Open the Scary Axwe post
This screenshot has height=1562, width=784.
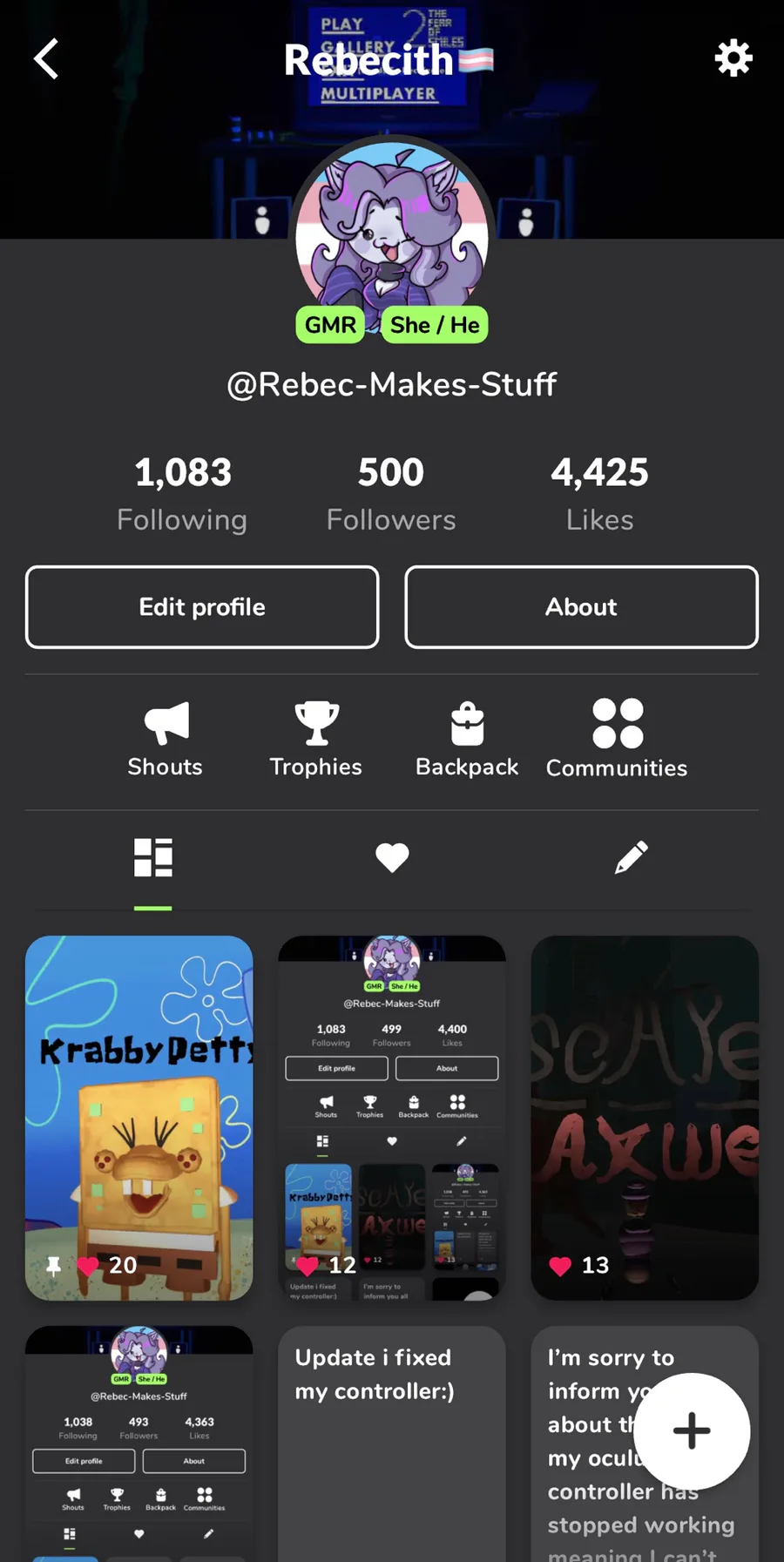645,1118
